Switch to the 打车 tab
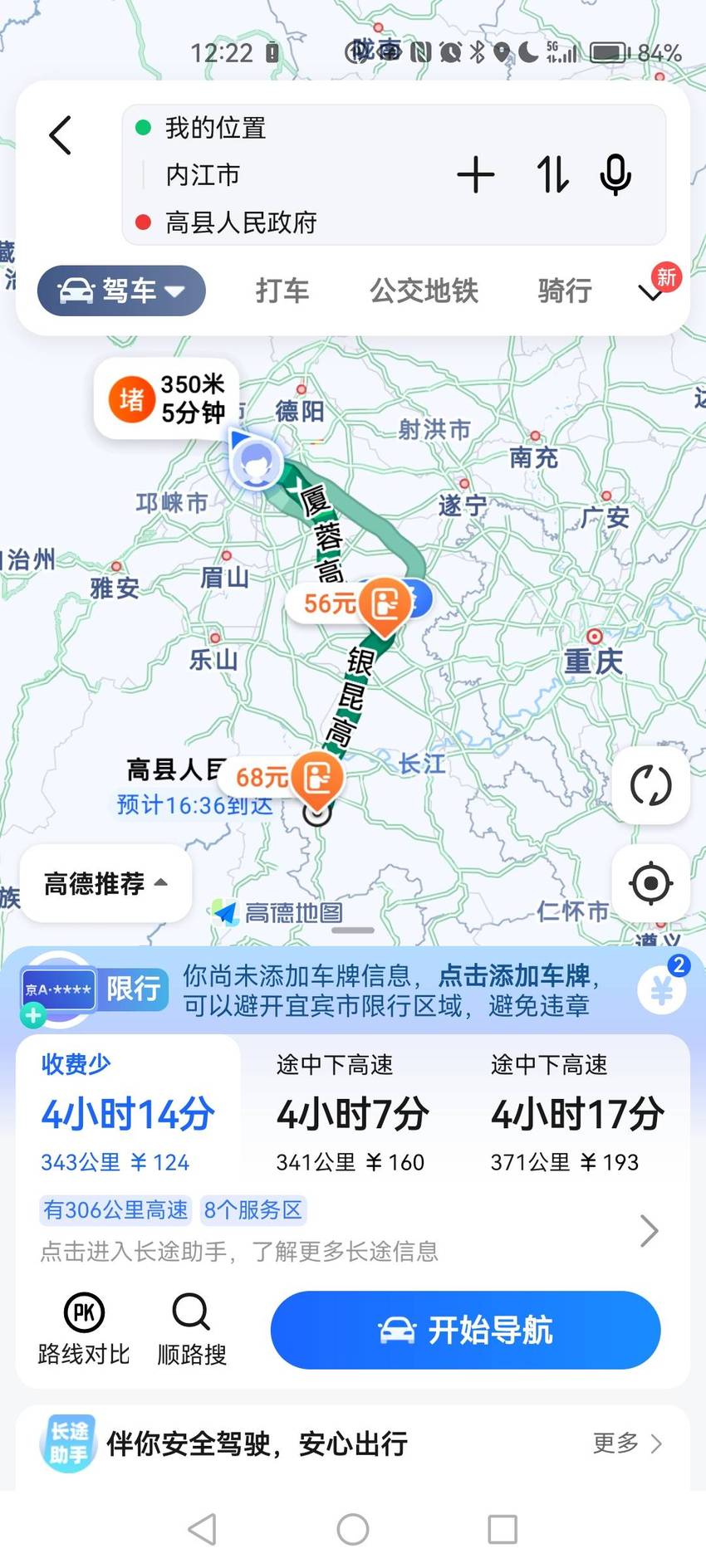706x1568 pixels. point(282,291)
